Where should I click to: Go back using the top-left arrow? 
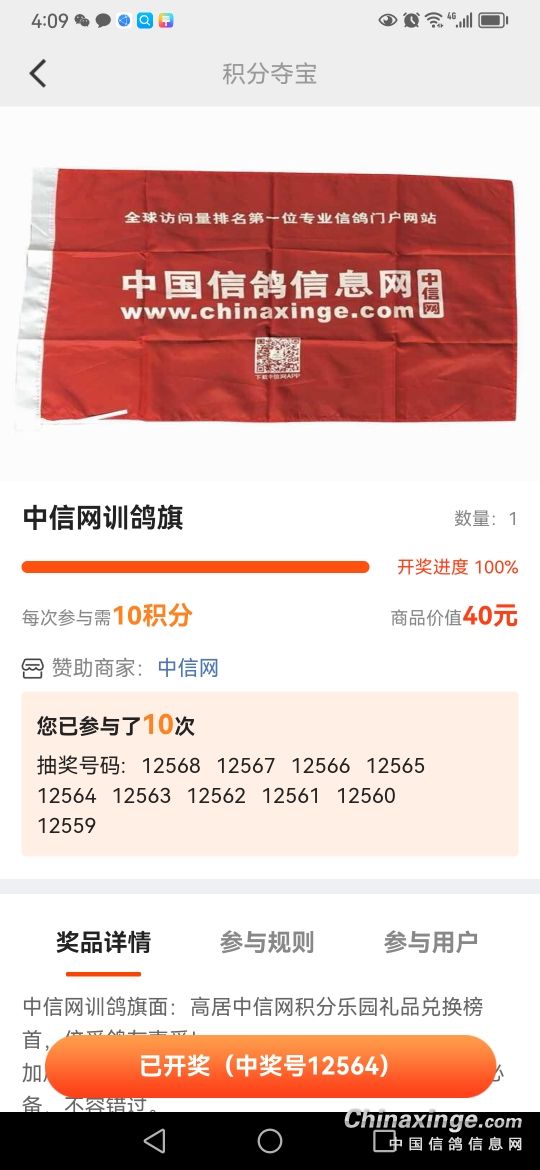click(38, 74)
